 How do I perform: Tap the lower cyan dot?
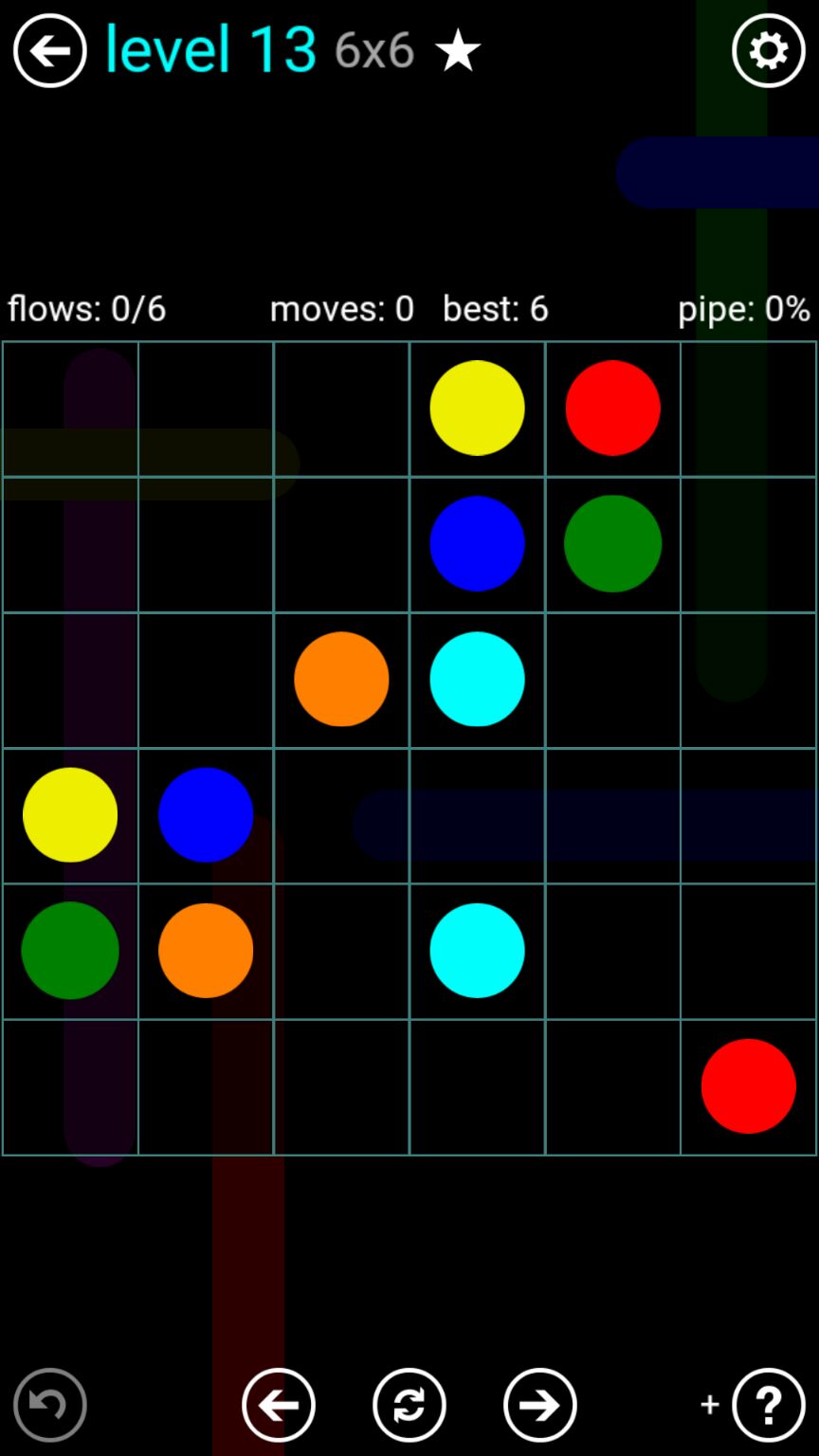point(477,950)
